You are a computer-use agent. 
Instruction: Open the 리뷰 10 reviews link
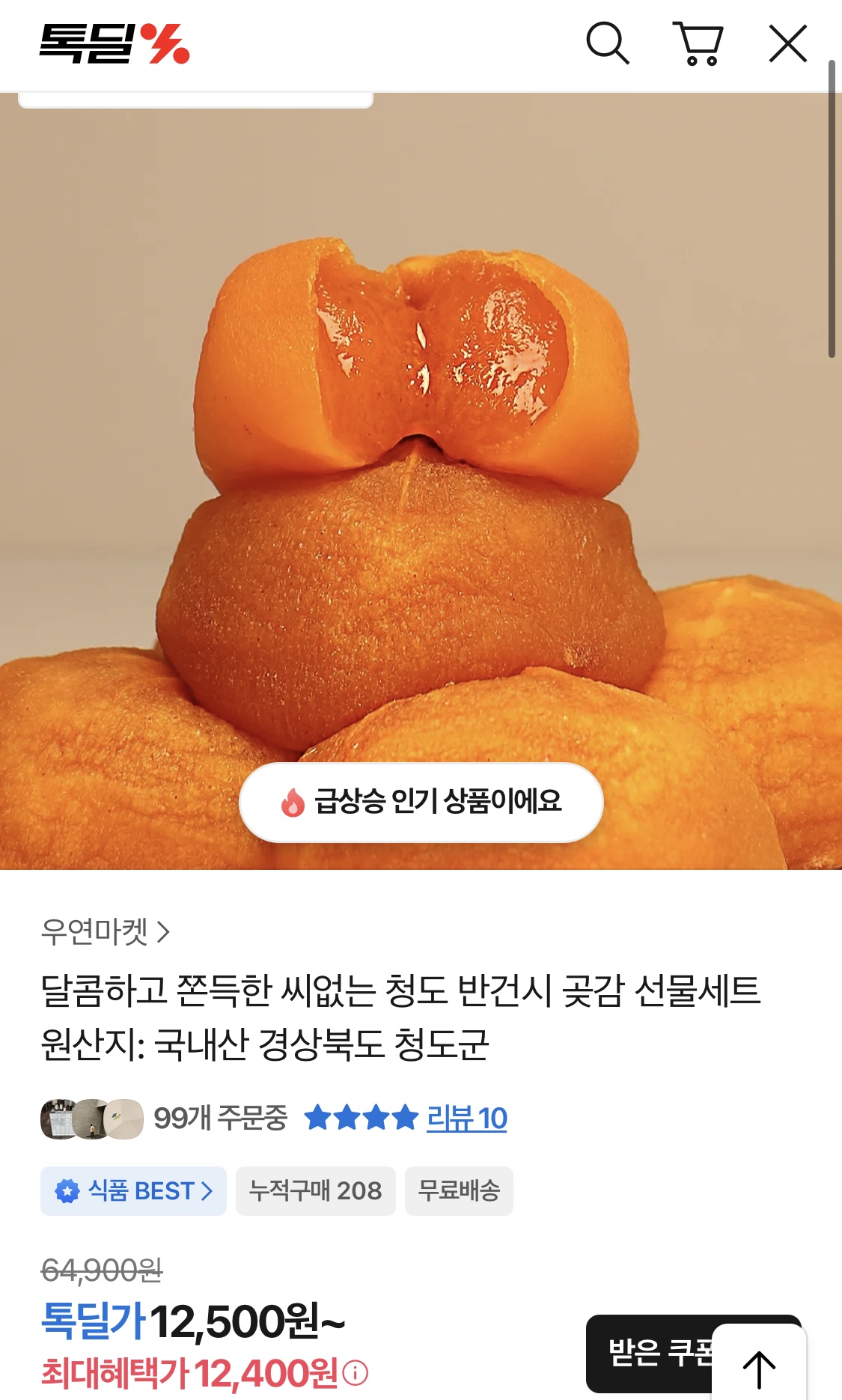(x=466, y=1119)
